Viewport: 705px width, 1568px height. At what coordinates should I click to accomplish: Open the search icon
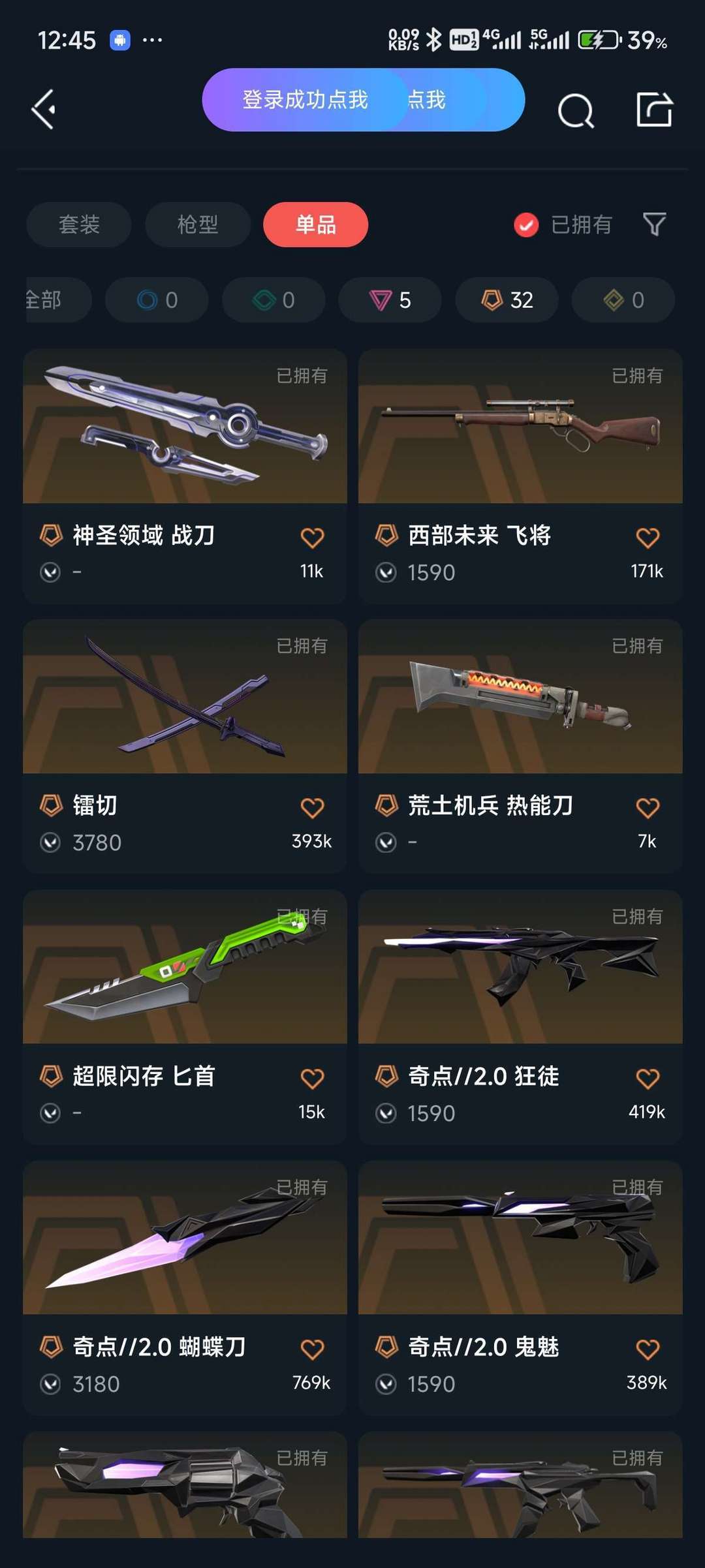(576, 110)
